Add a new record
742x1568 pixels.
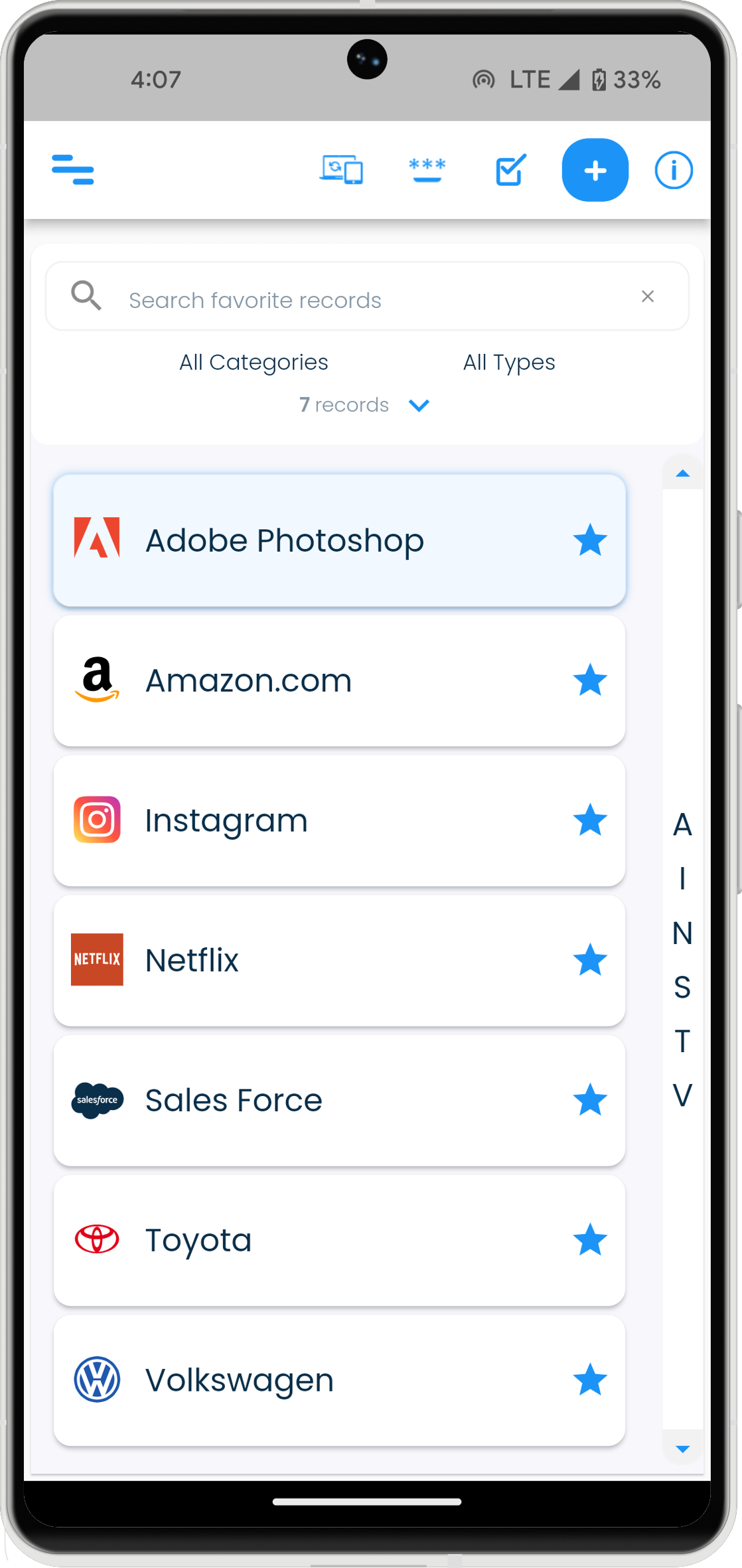coord(595,170)
